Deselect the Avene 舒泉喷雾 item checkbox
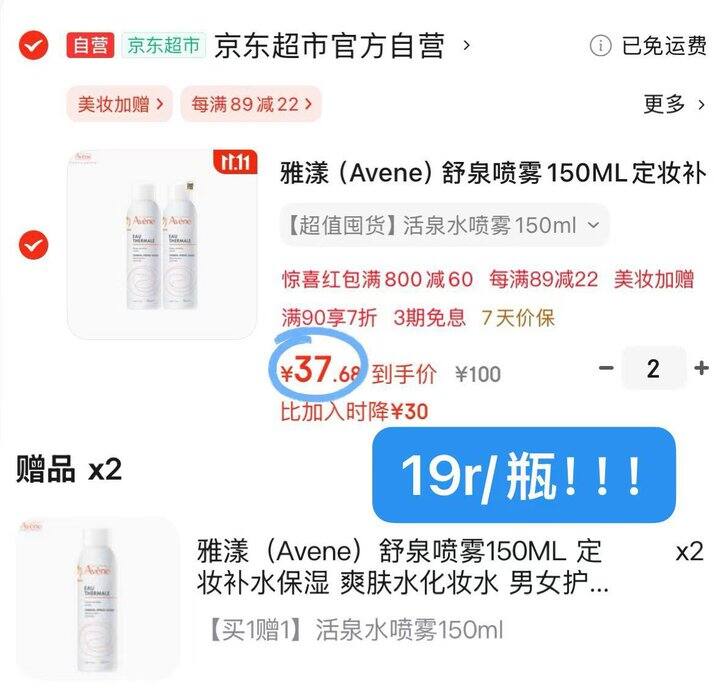 (x=33, y=245)
